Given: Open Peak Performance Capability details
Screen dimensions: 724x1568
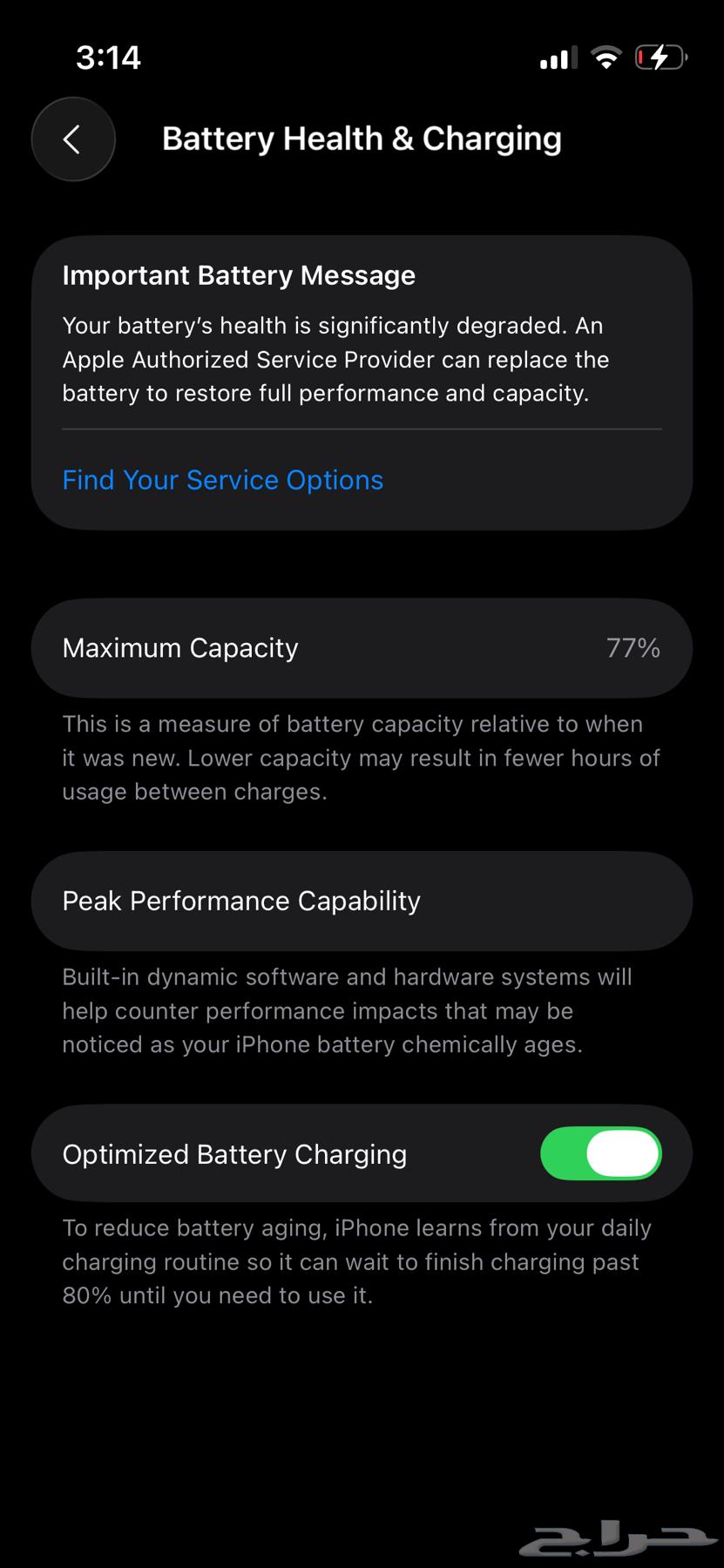Looking at the screenshot, I should [x=362, y=901].
